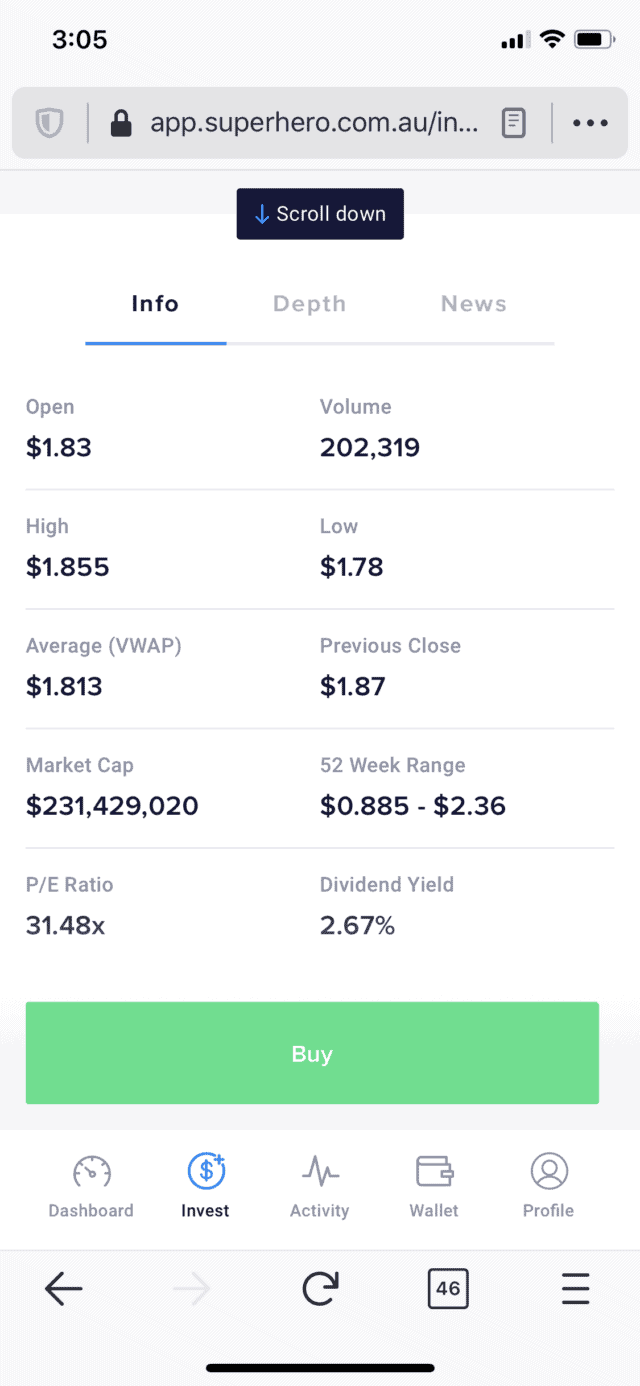Viewport: 640px width, 1386px height.
Task: Tap the browser address bar URL
Action: (x=314, y=123)
